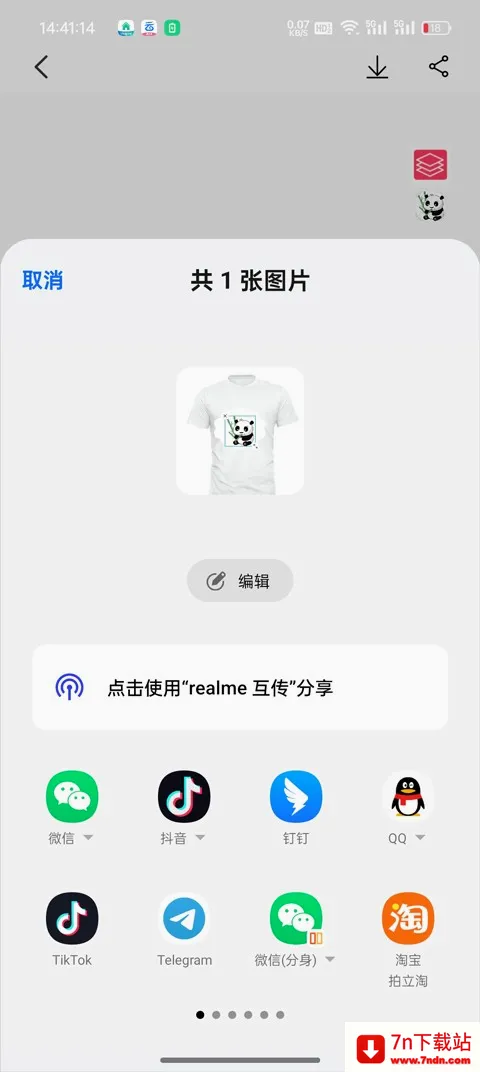This screenshot has height=1072, width=480.
Task: Tap the share icon in the top bar
Action: pos(438,67)
